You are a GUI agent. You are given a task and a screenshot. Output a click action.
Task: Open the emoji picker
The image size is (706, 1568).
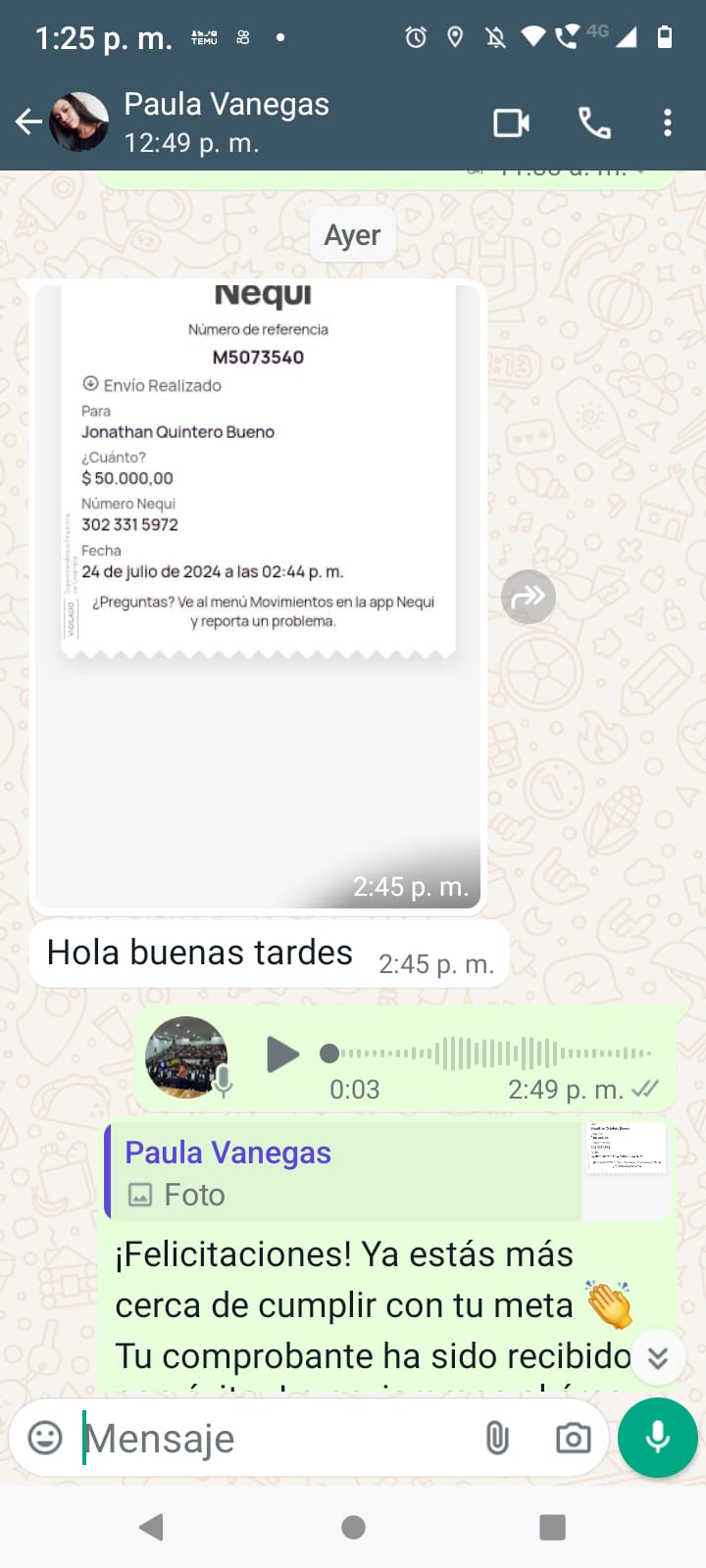click(x=45, y=1438)
